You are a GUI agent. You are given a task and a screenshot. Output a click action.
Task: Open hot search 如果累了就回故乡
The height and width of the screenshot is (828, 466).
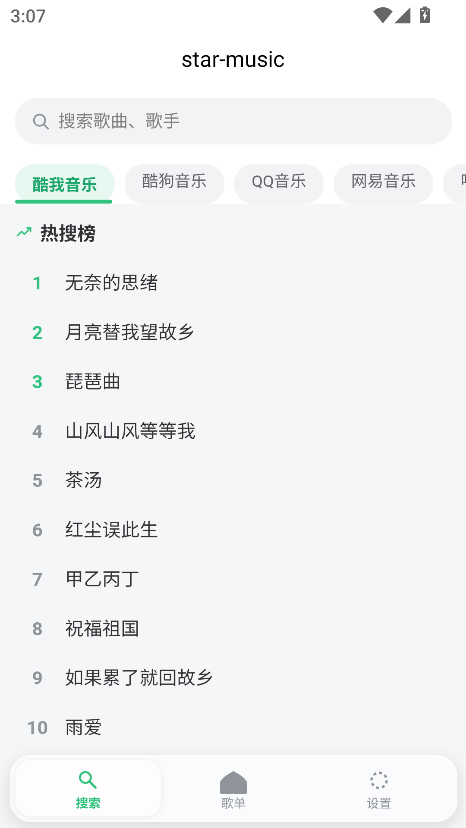(233, 678)
